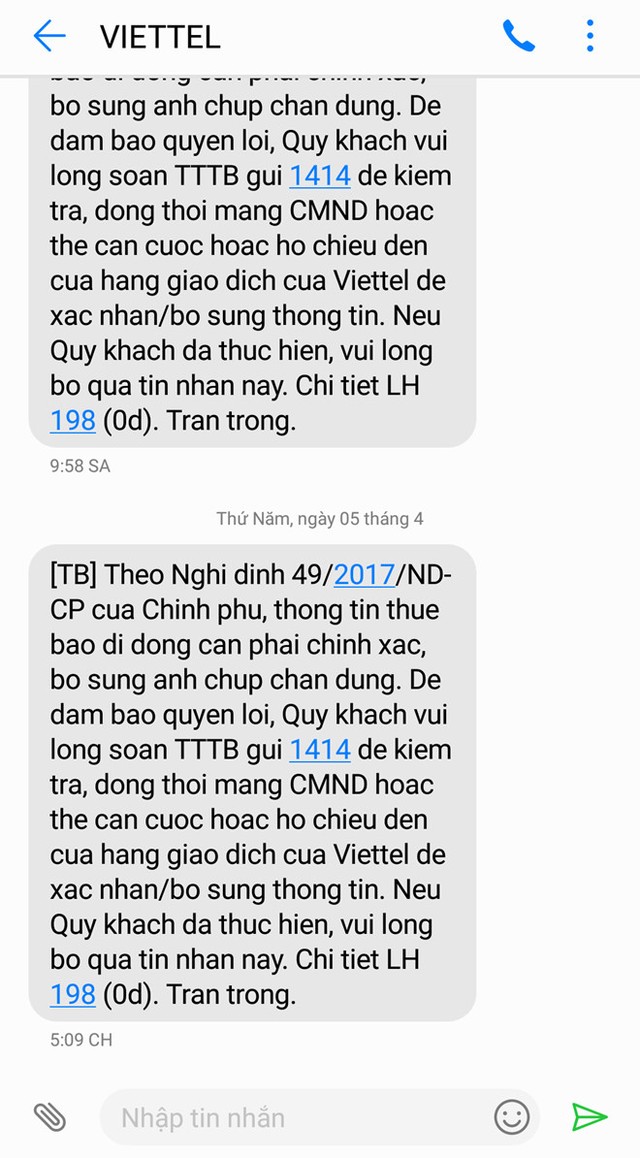This screenshot has height=1158, width=640.
Task: Open the overflow menu
Action: pyautogui.click(x=590, y=37)
